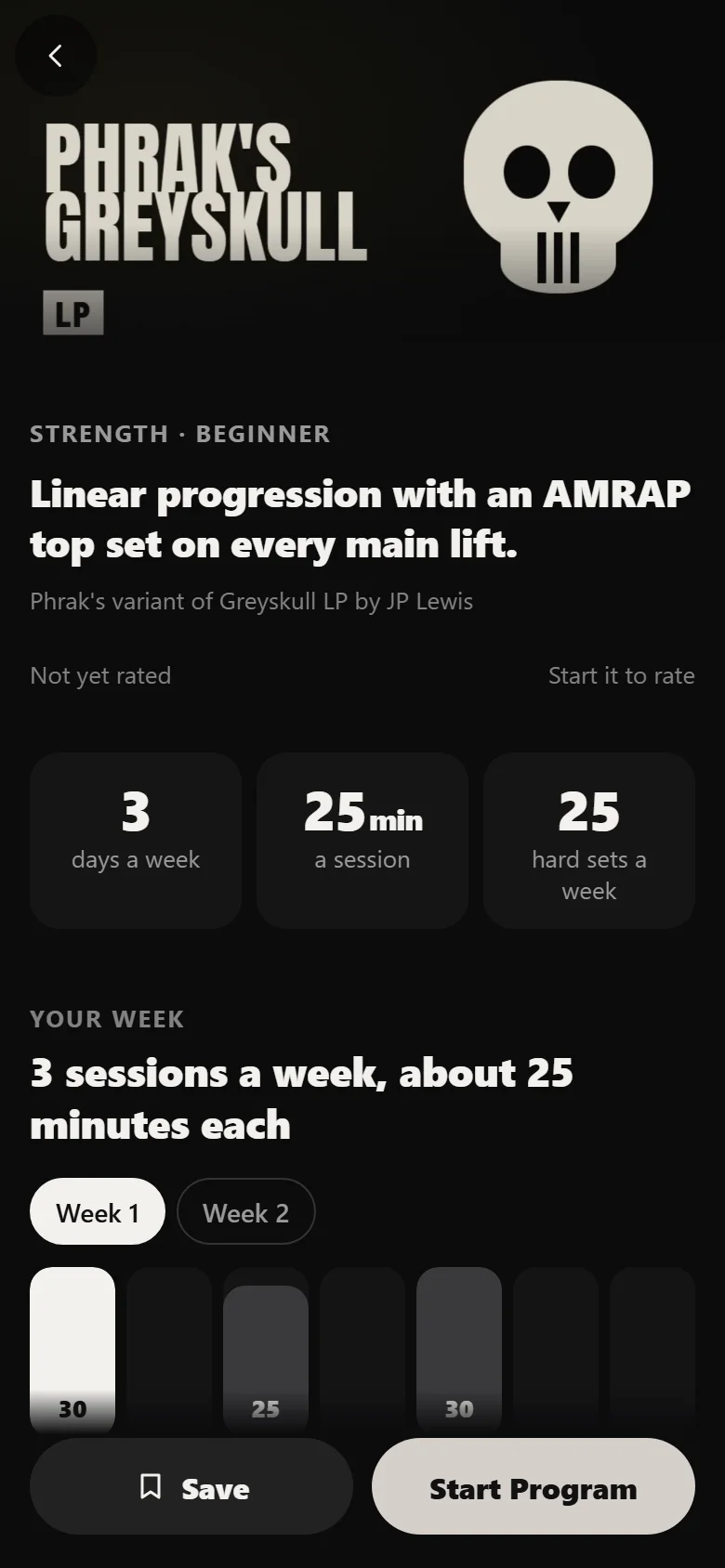Save this program for later

pos(191,1486)
